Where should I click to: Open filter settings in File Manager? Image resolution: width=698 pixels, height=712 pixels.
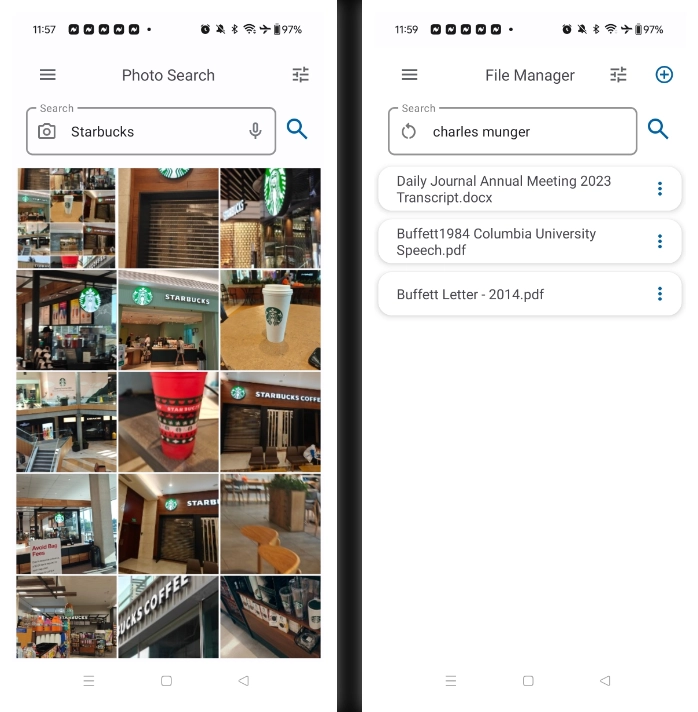point(618,75)
